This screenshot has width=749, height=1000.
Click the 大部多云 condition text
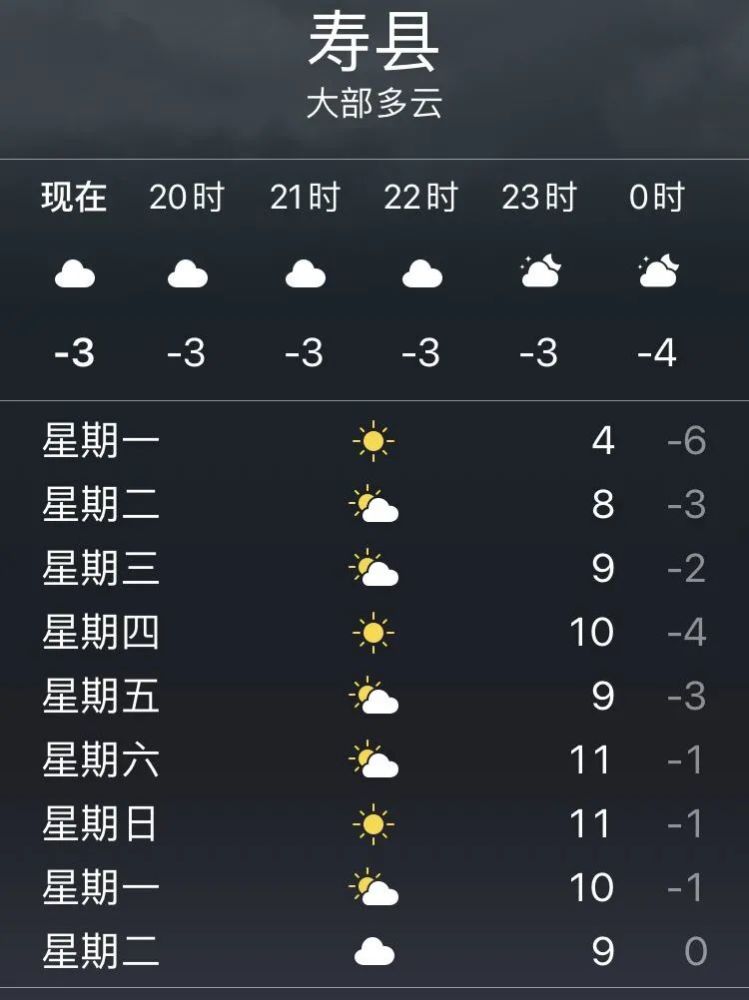(x=374, y=101)
